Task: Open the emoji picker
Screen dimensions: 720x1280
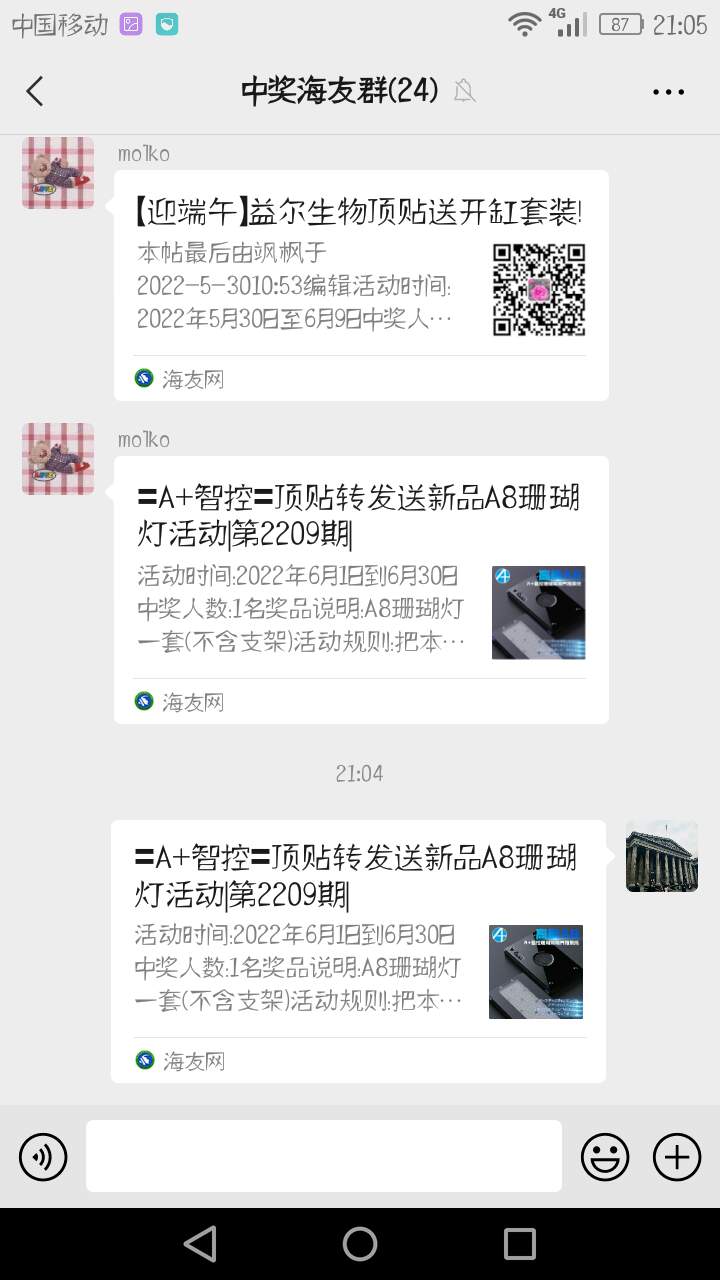Action: (x=605, y=1157)
